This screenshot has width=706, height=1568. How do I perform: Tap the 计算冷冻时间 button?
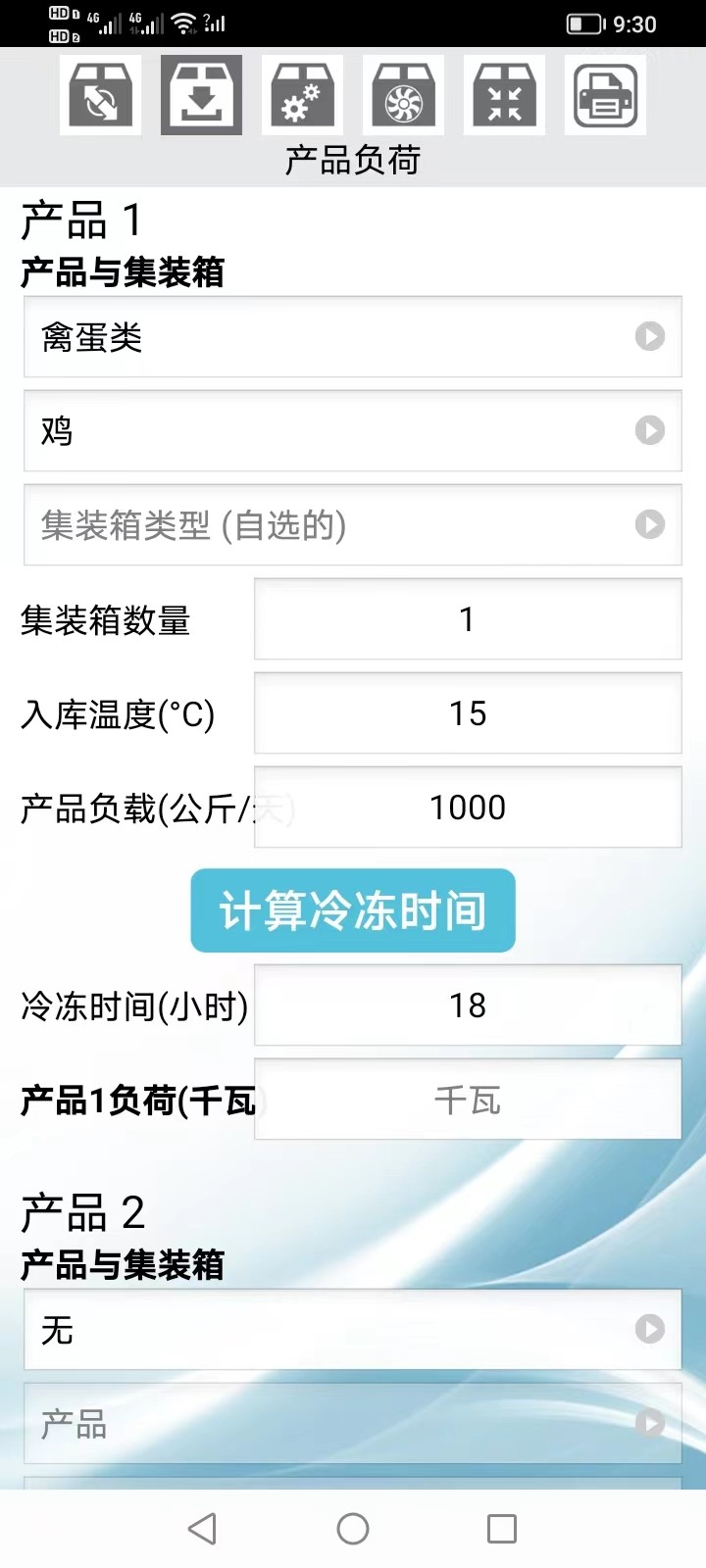click(x=353, y=910)
